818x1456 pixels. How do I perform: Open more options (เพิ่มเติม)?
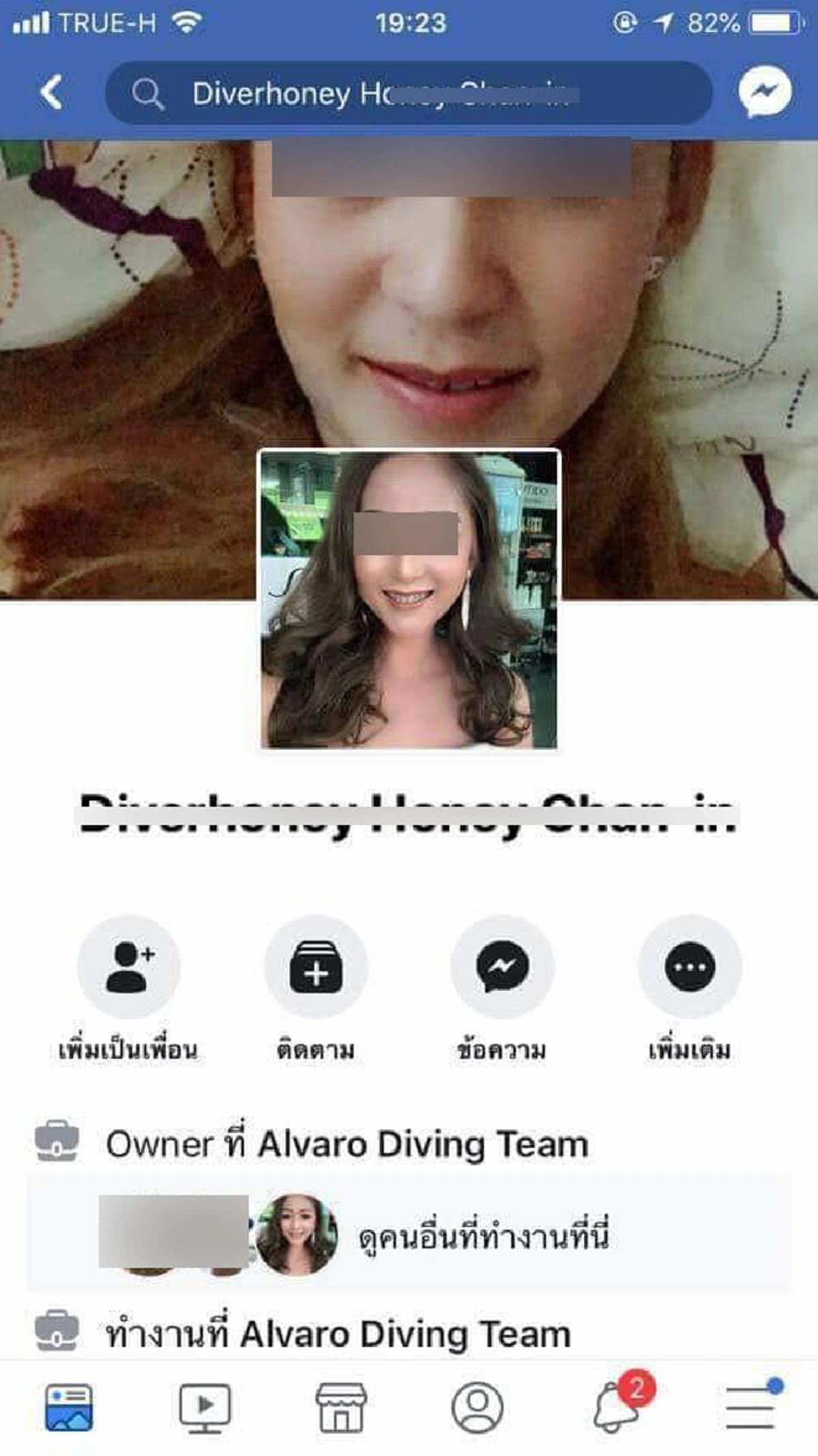pos(689,967)
